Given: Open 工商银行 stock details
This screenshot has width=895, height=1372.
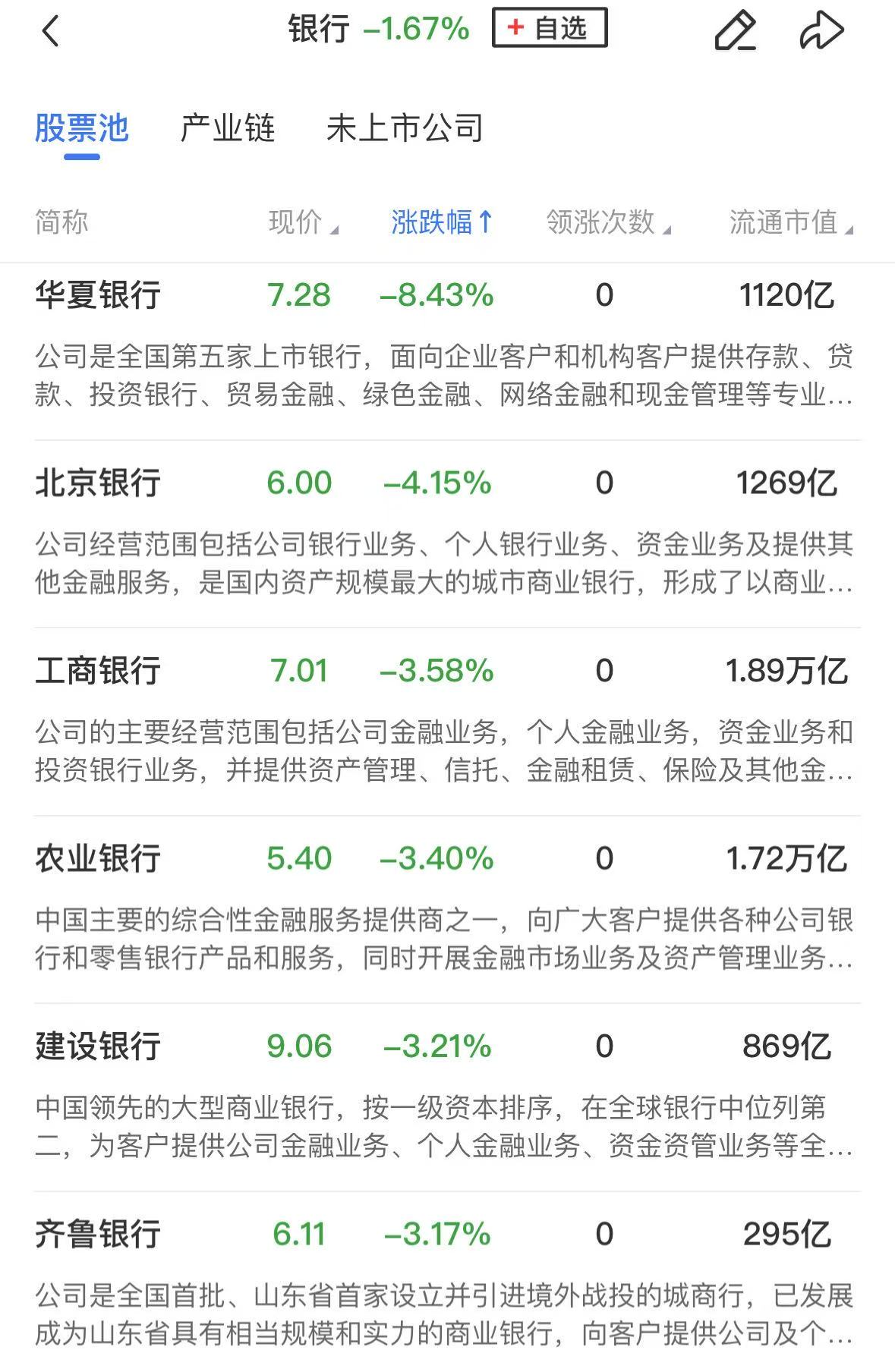Looking at the screenshot, I should point(98,671).
